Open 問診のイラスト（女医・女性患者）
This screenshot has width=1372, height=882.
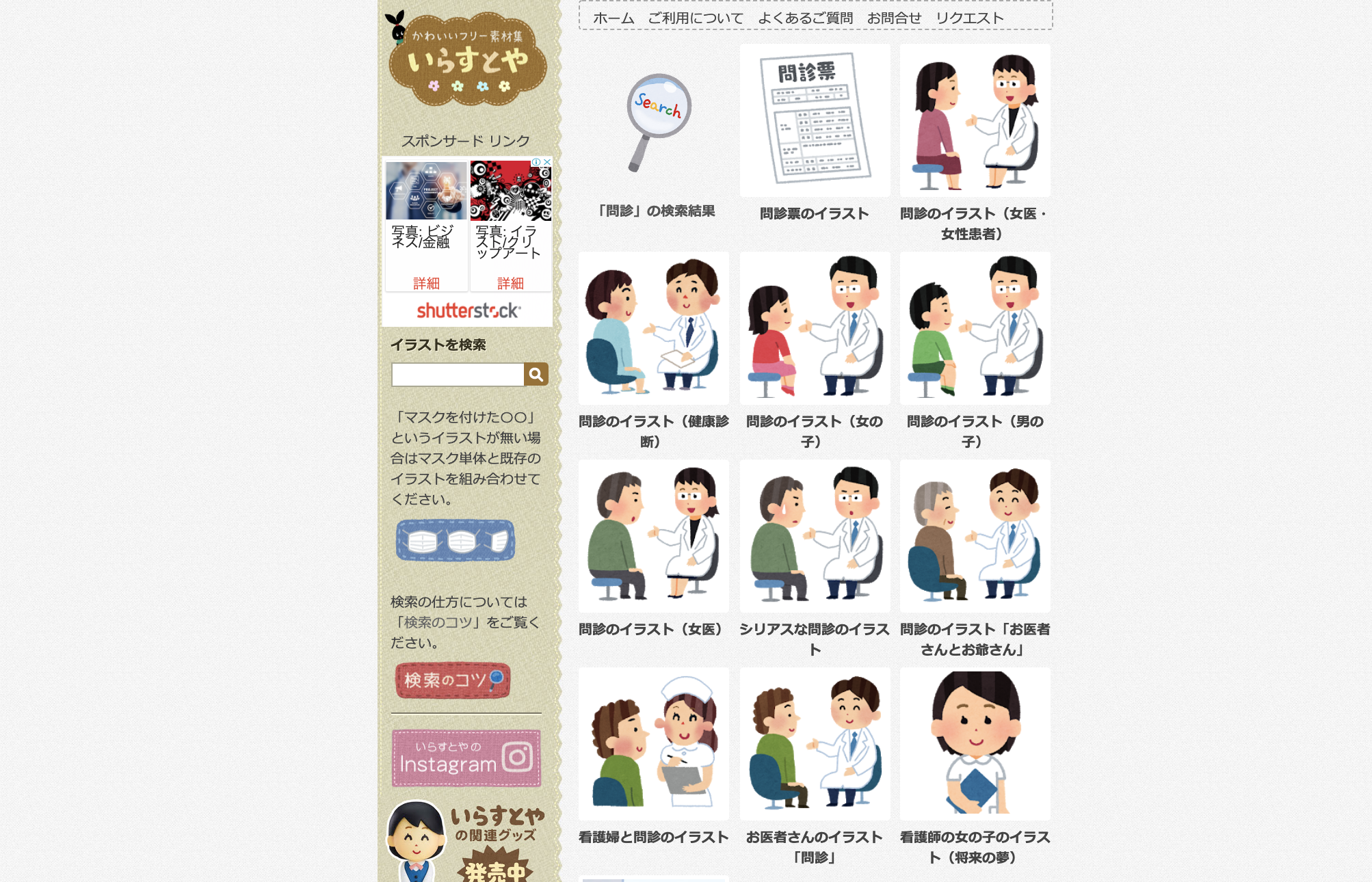[975, 121]
